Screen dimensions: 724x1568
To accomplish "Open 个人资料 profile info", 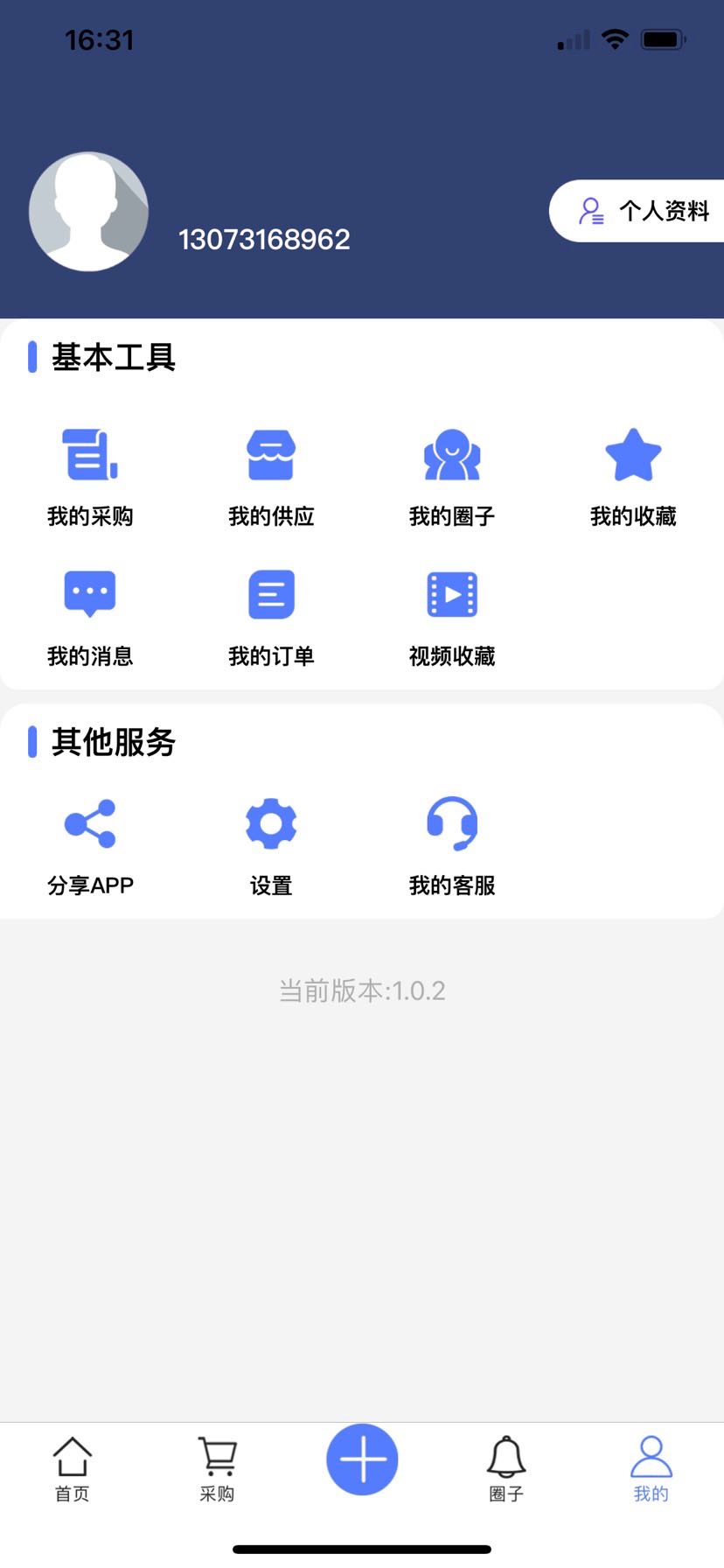I will pos(644,211).
